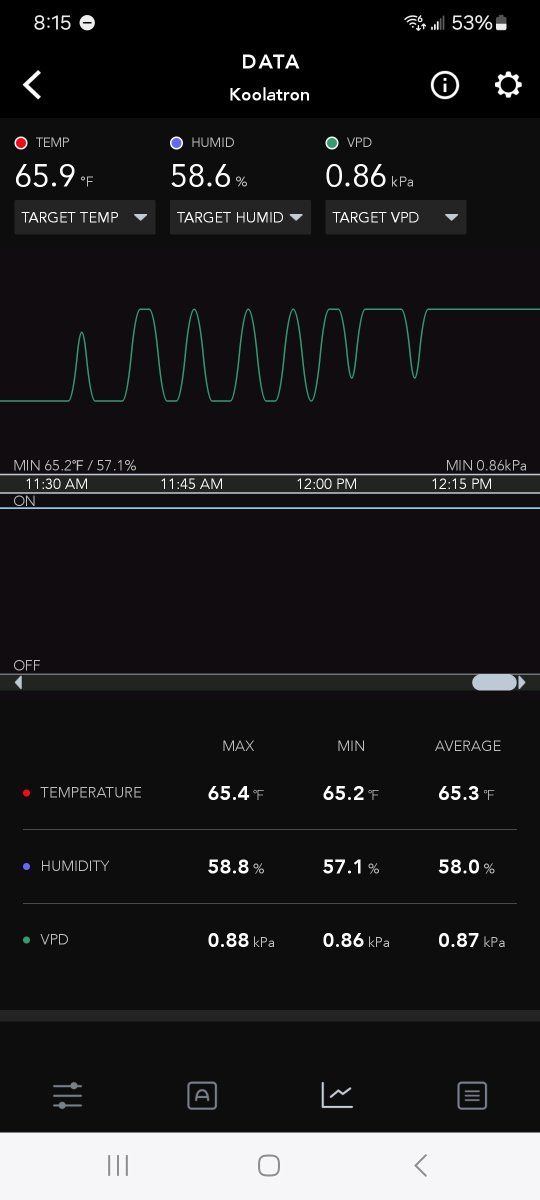
Task: Open the log list tab
Action: click(472, 1095)
